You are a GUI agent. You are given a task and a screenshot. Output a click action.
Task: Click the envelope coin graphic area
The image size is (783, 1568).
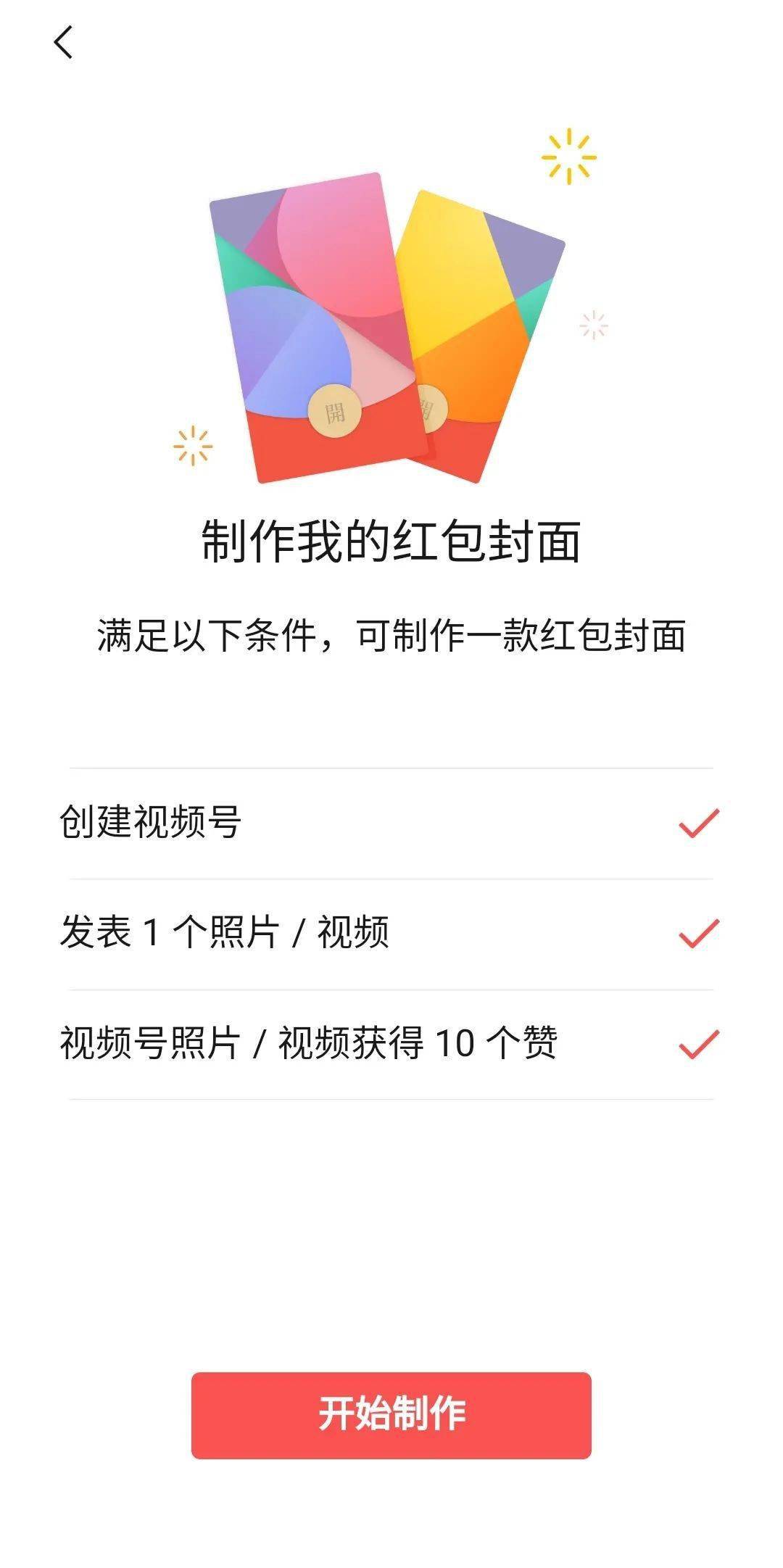(x=384, y=410)
